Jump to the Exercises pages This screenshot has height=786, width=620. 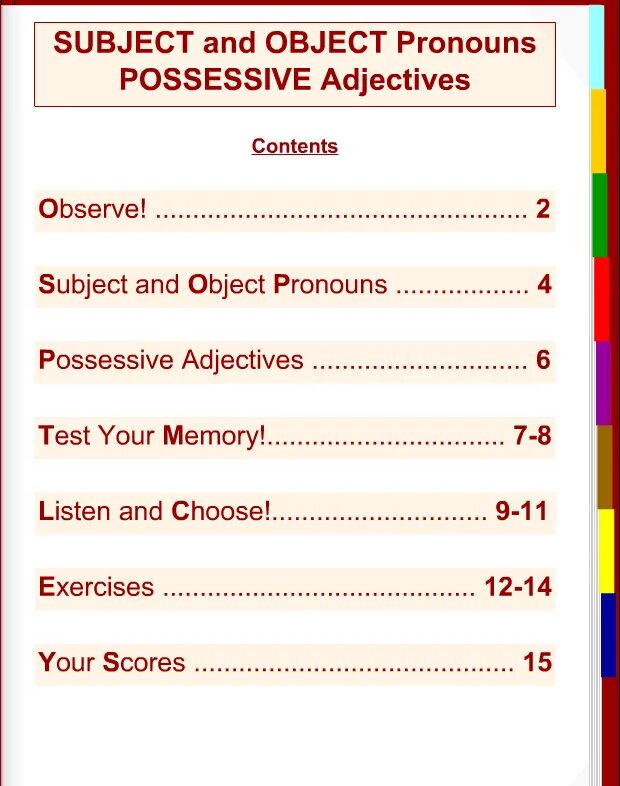click(294, 587)
